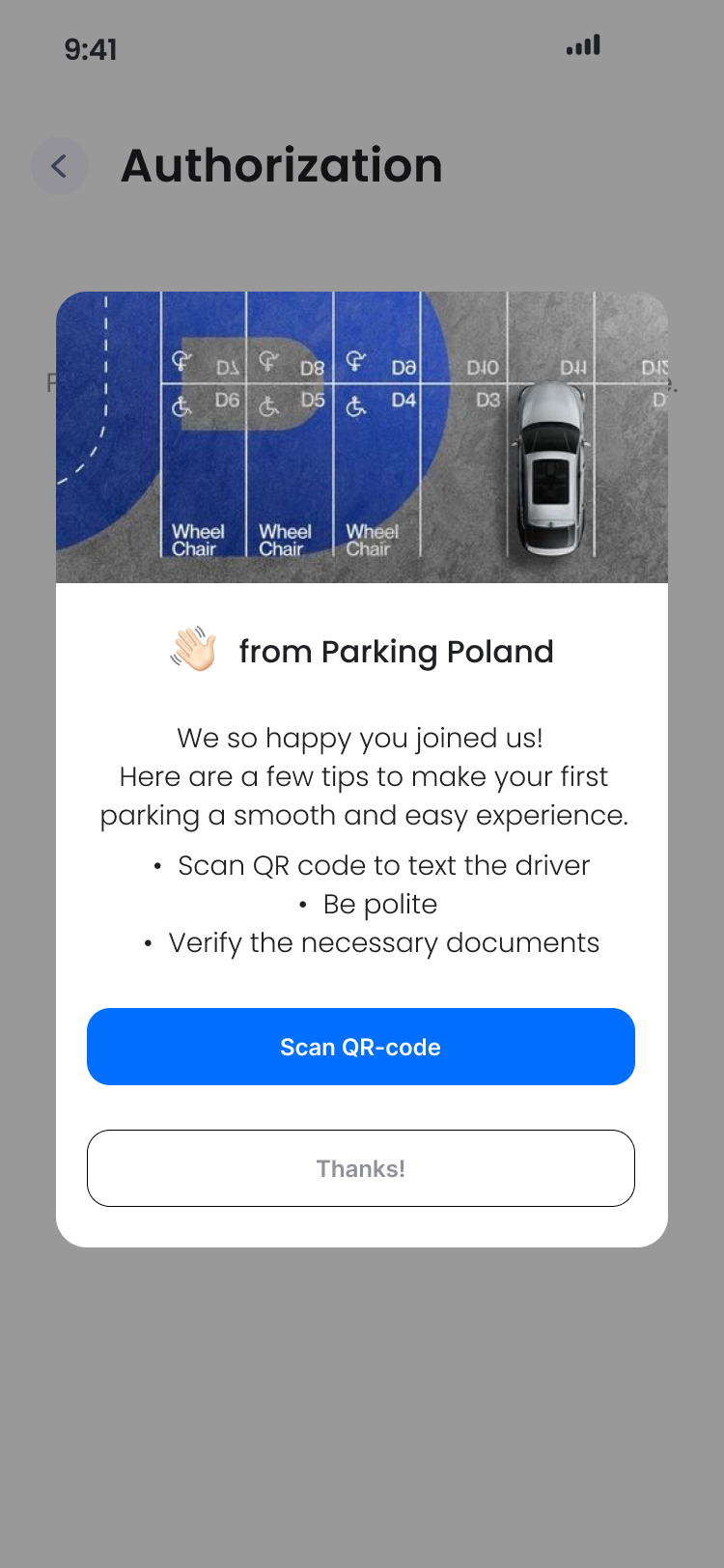
Task: Tap the Scan QR-code button
Action: (x=361, y=1047)
